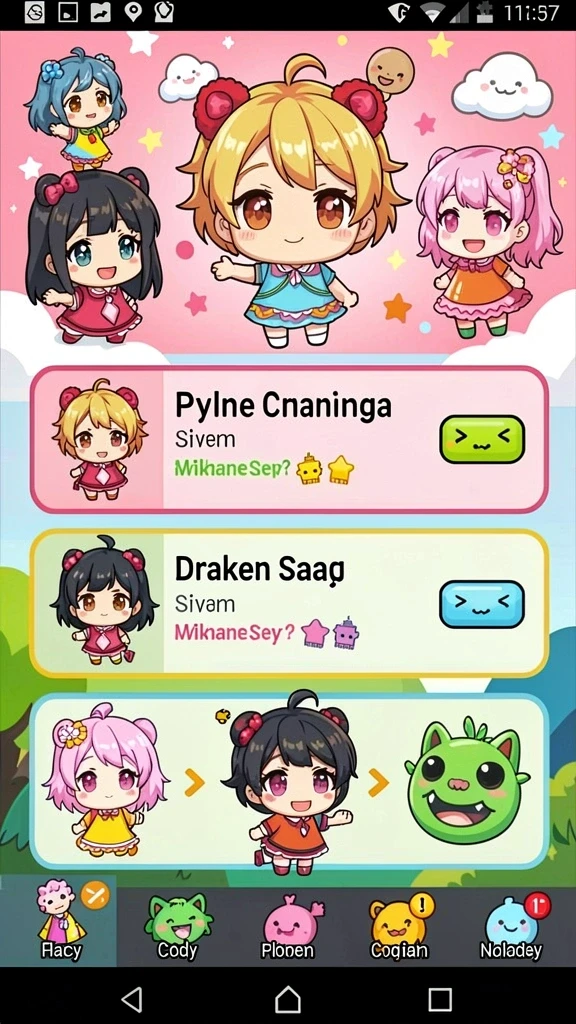The height and width of the screenshot is (1024, 576).
Task: Open the Draken Saag card
Action: (289, 603)
